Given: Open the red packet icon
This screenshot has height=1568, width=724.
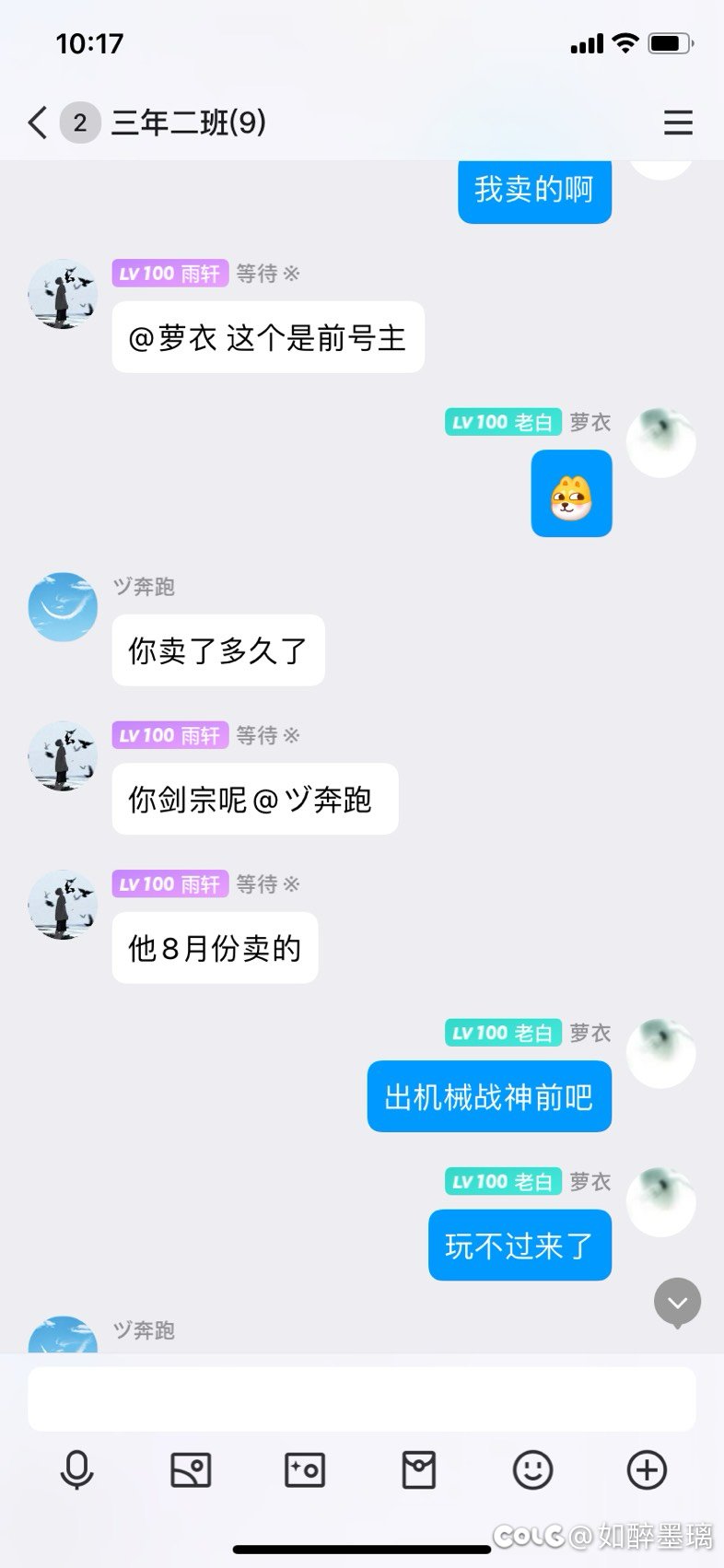Looking at the screenshot, I should click(419, 1469).
